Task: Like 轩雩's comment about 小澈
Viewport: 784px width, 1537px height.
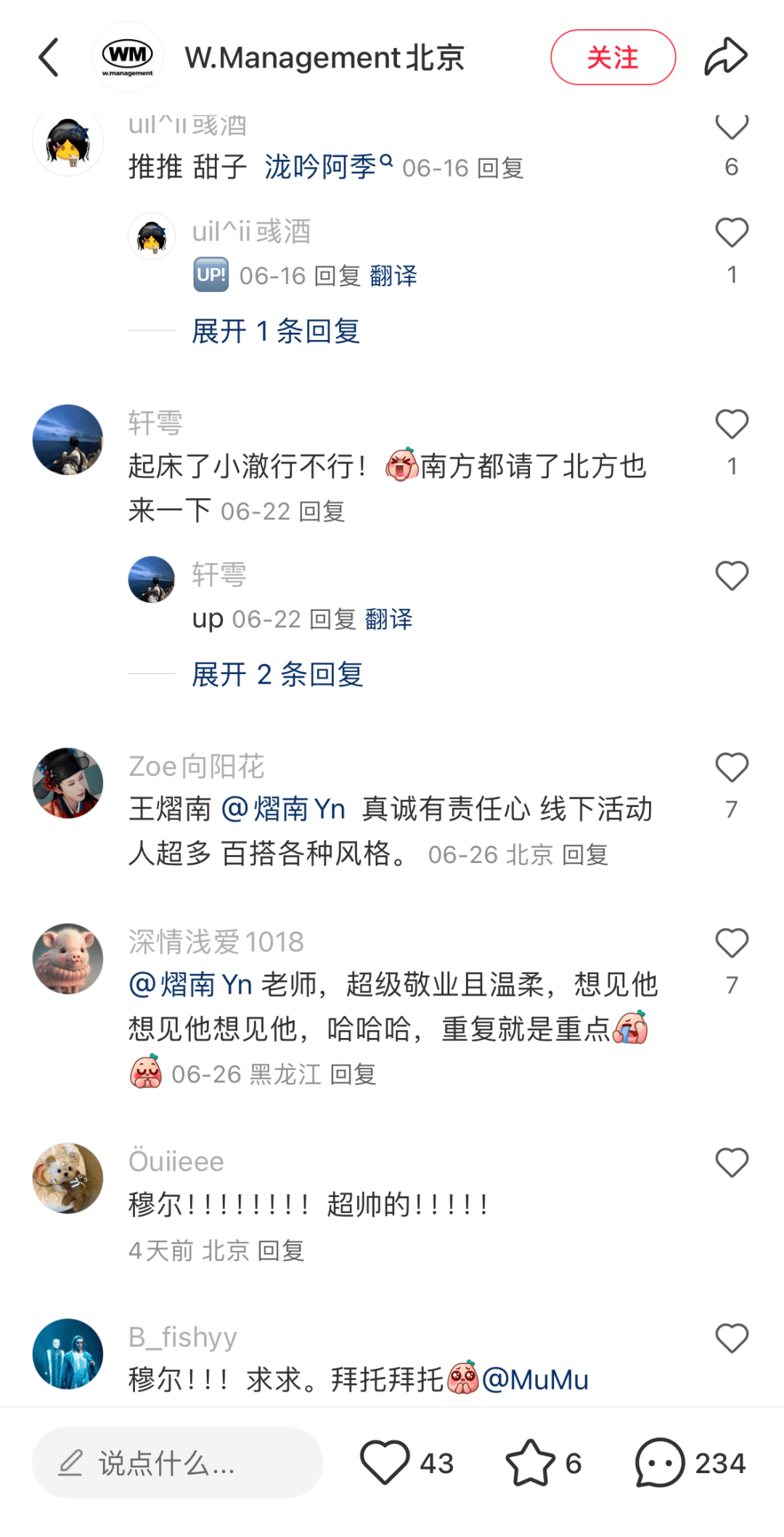Action: [x=731, y=425]
